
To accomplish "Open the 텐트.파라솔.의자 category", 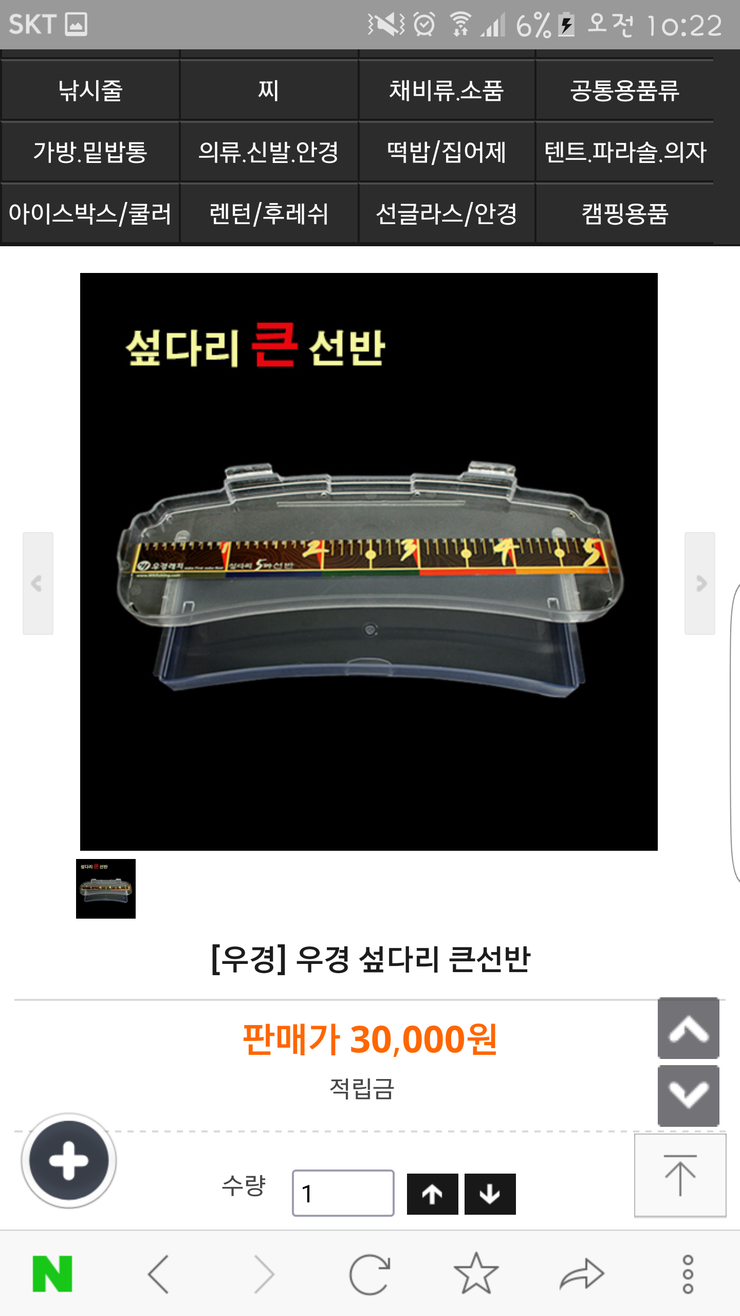I will click(x=624, y=152).
